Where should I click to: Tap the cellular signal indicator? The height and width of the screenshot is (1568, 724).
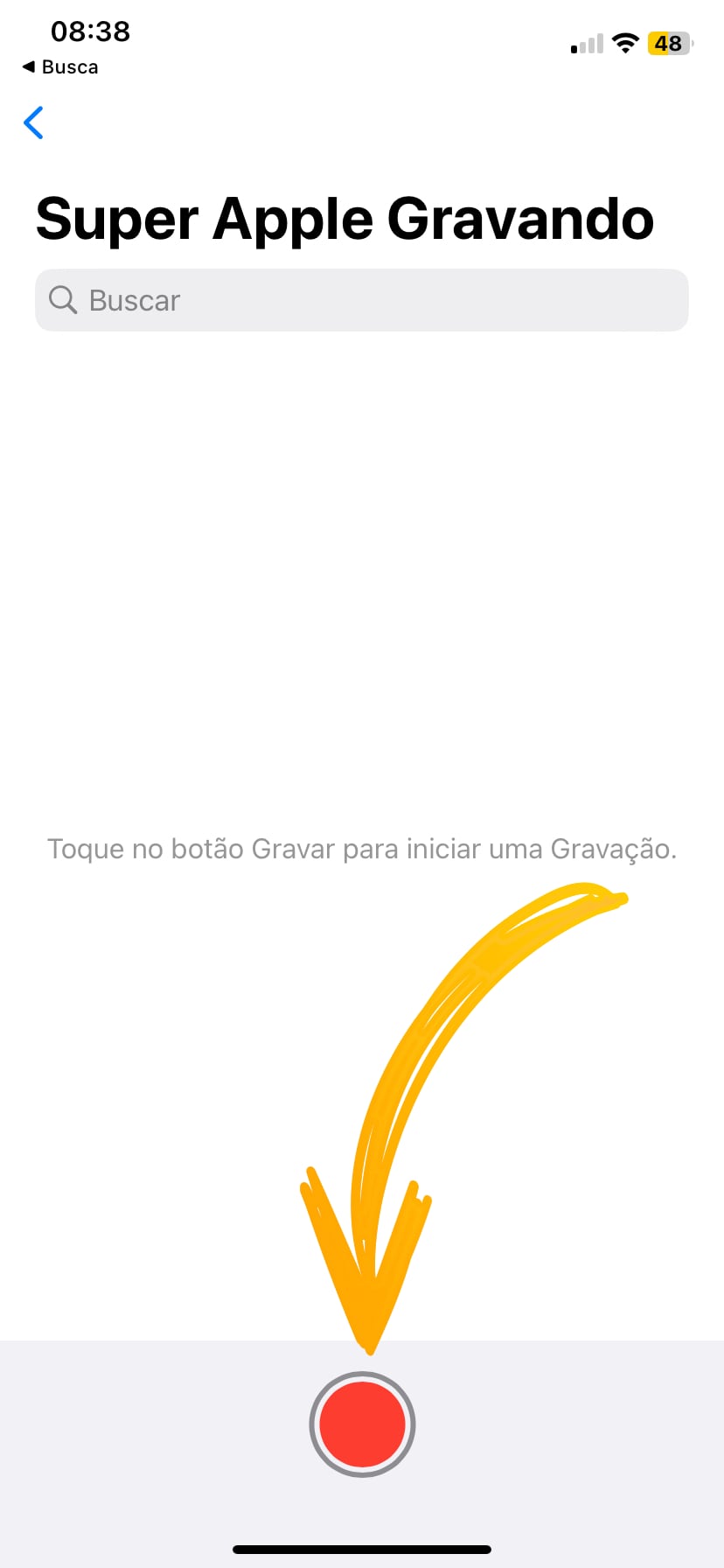pyautogui.click(x=584, y=43)
